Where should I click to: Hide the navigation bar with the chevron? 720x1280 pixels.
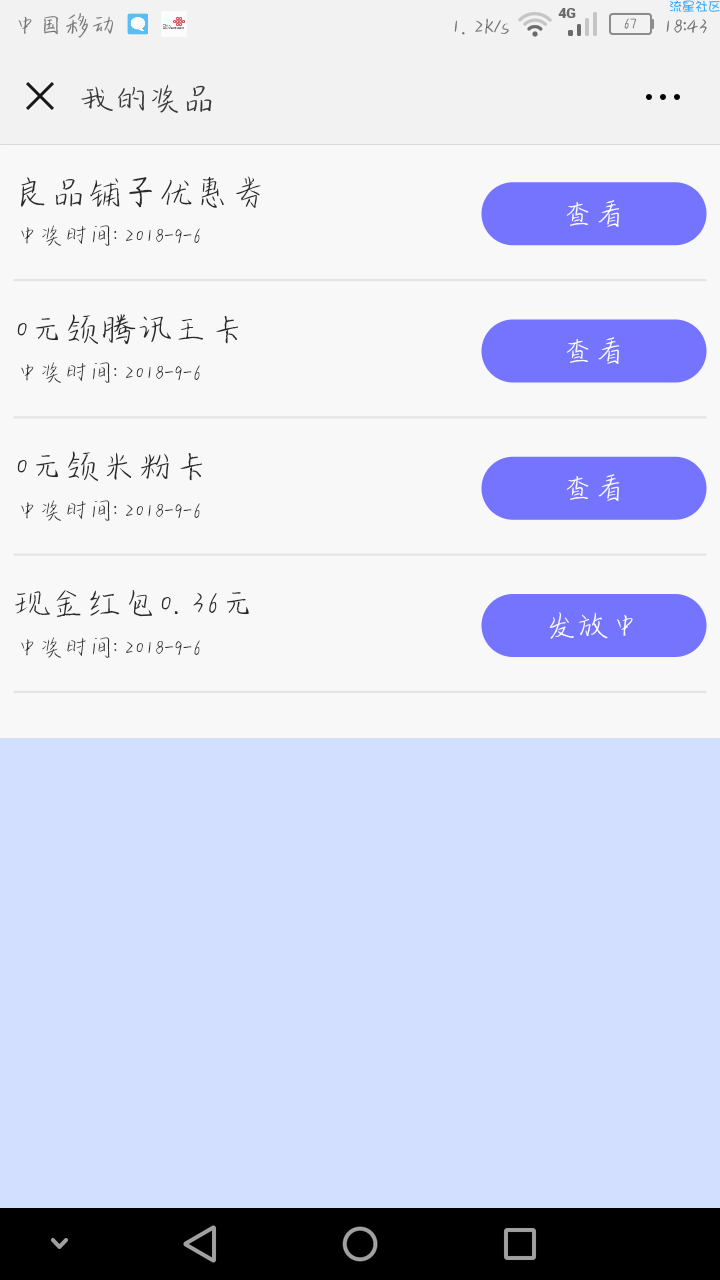pos(60,1244)
